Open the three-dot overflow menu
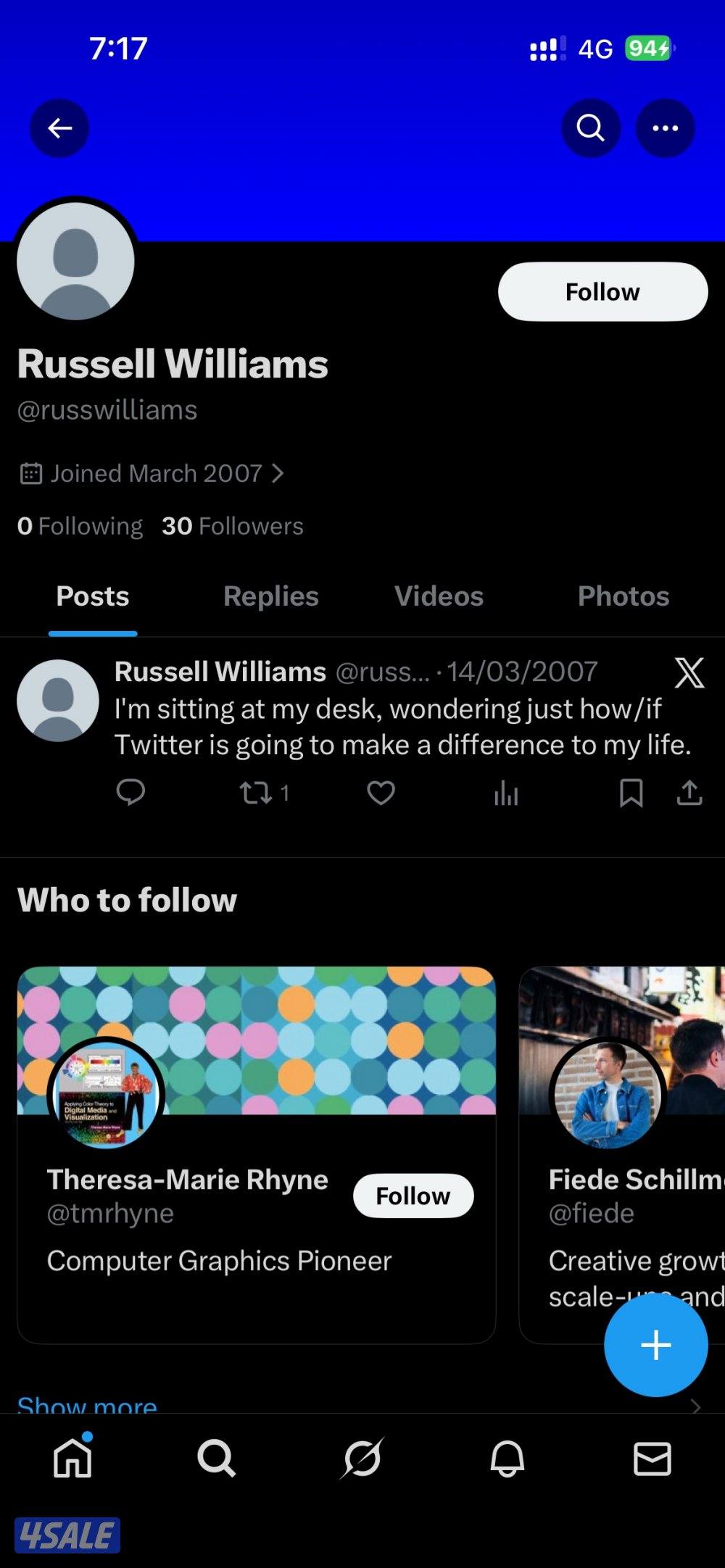 [665, 128]
